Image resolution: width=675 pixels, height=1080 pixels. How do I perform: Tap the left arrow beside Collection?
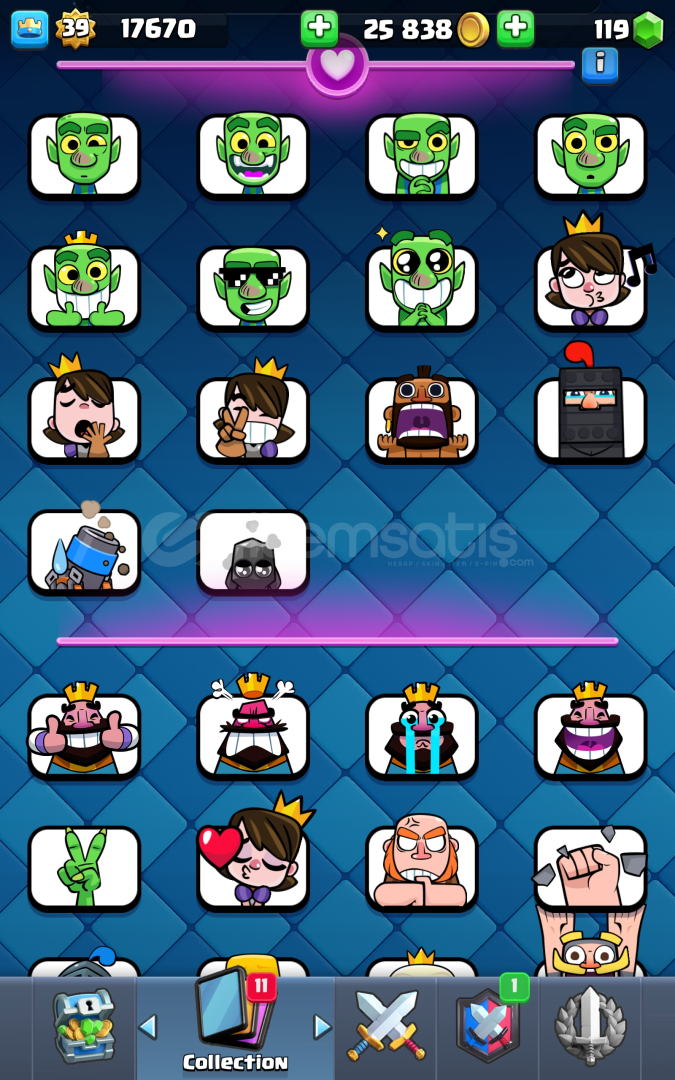[x=148, y=1026]
